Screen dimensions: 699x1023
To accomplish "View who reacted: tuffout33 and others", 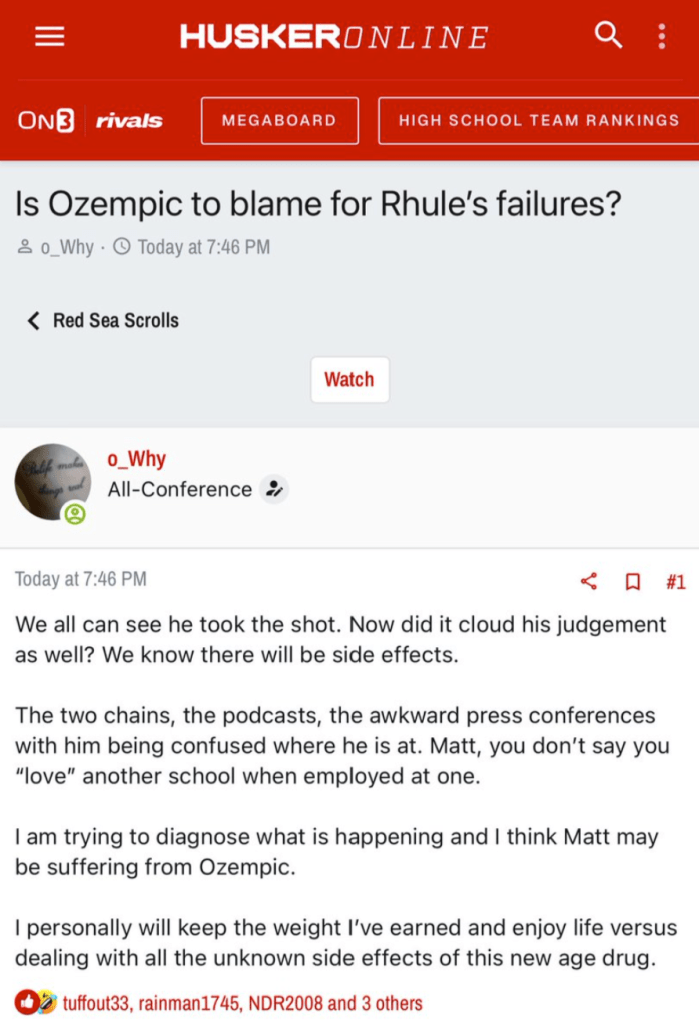I will coord(243,1003).
